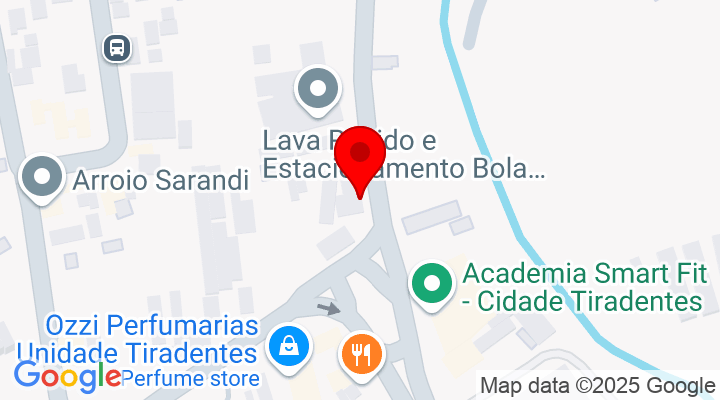Viewport: 720px width, 400px height.
Task: Tap the Ozzi Perfumarias shopping marker
Action: point(288,347)
